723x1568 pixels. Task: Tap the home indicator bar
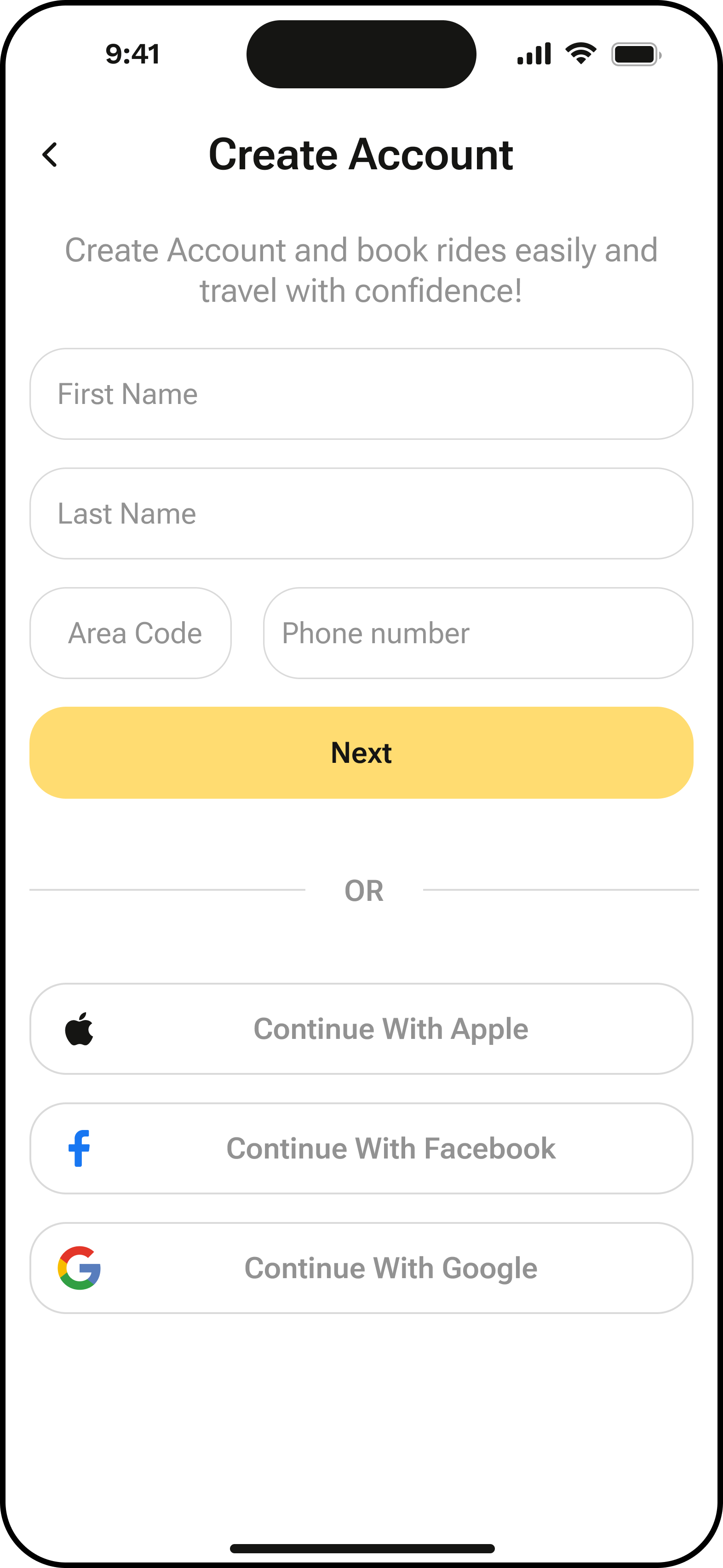[361, 1547]
